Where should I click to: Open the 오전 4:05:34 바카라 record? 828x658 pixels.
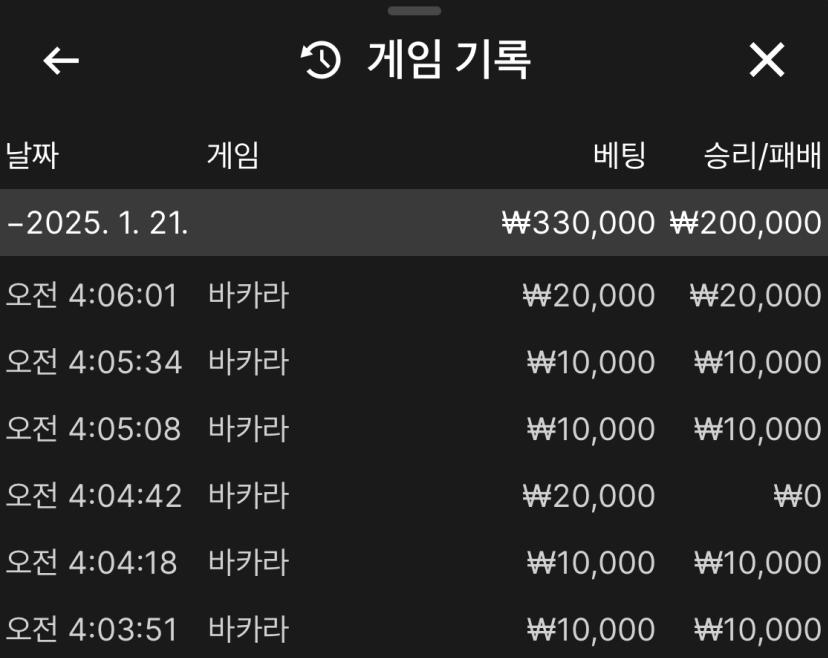click(x=413, y=362)
